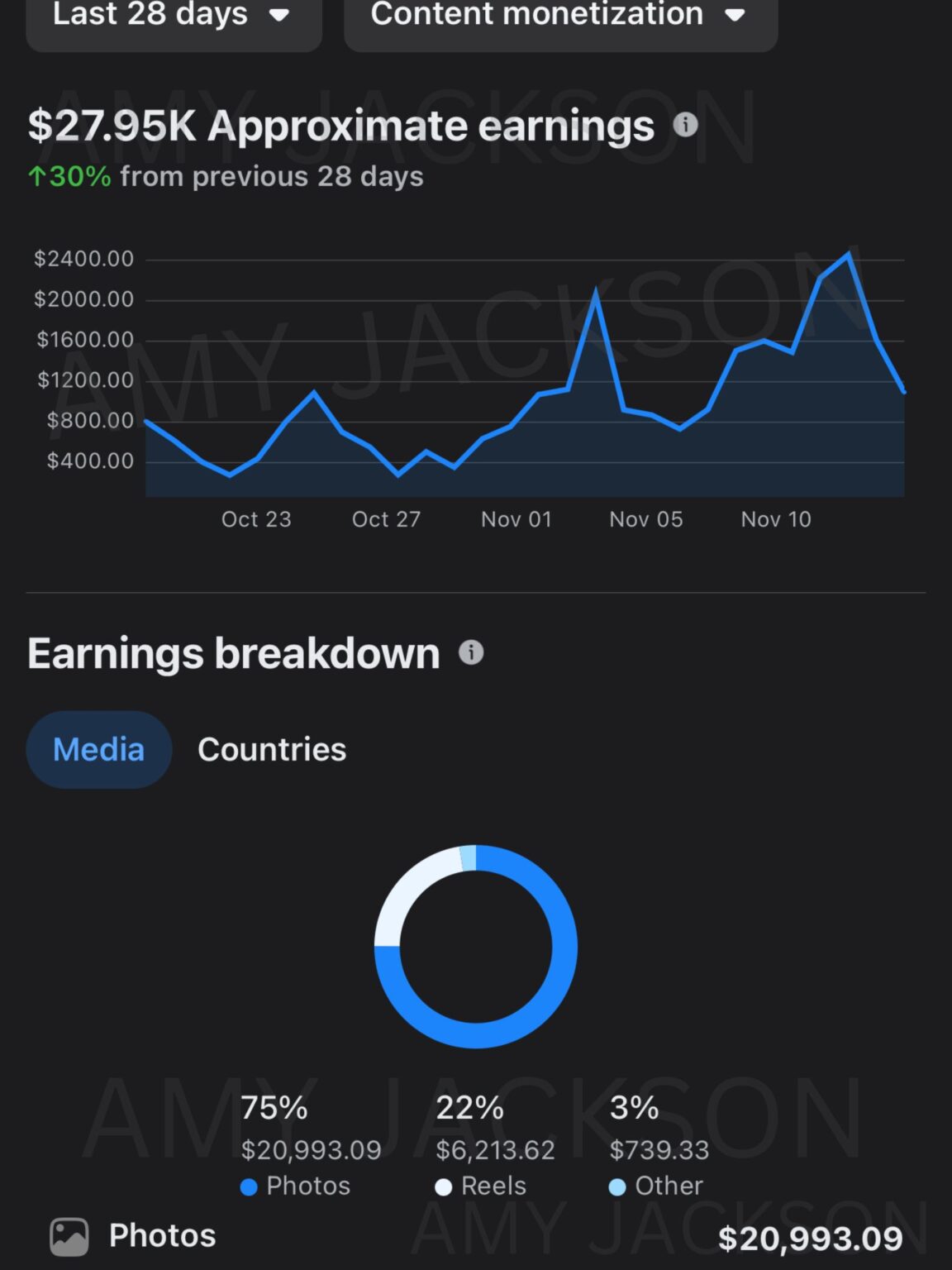Screen dimensions: 952x1270
Task: Open the Earnings breakdown info tooltip
Action: tap(469, 652)
